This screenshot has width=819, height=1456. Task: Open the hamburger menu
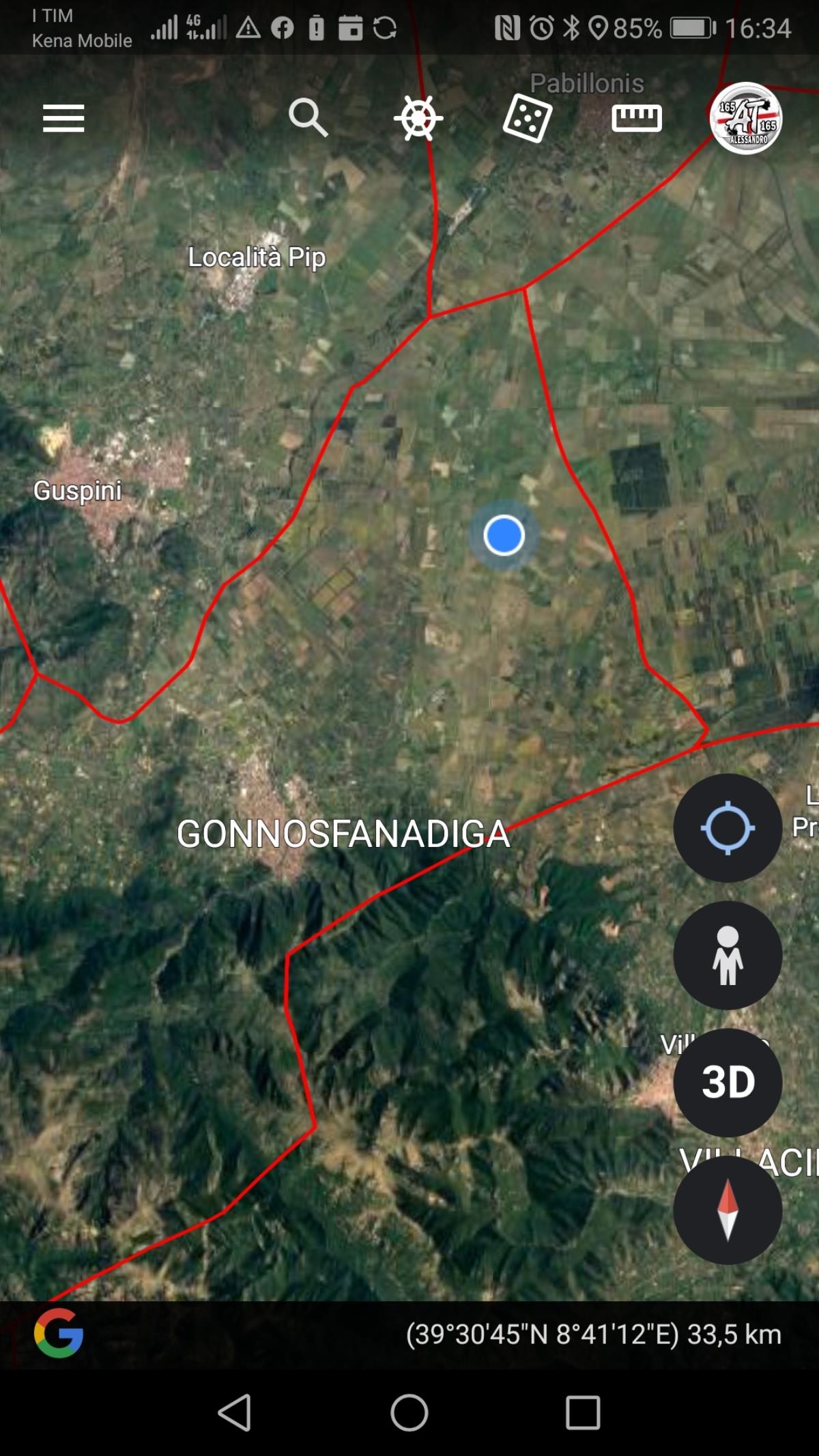(63, 118)
